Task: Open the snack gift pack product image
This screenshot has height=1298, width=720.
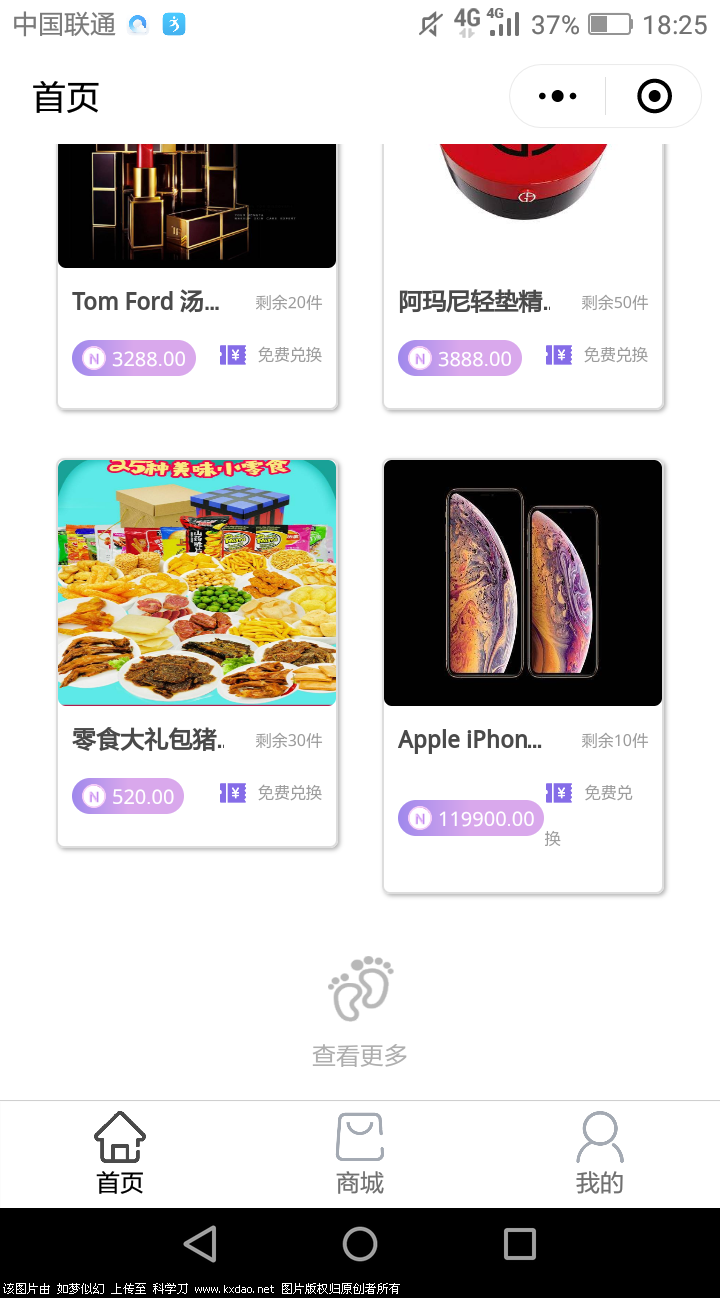Action: (x=196, y=583)
